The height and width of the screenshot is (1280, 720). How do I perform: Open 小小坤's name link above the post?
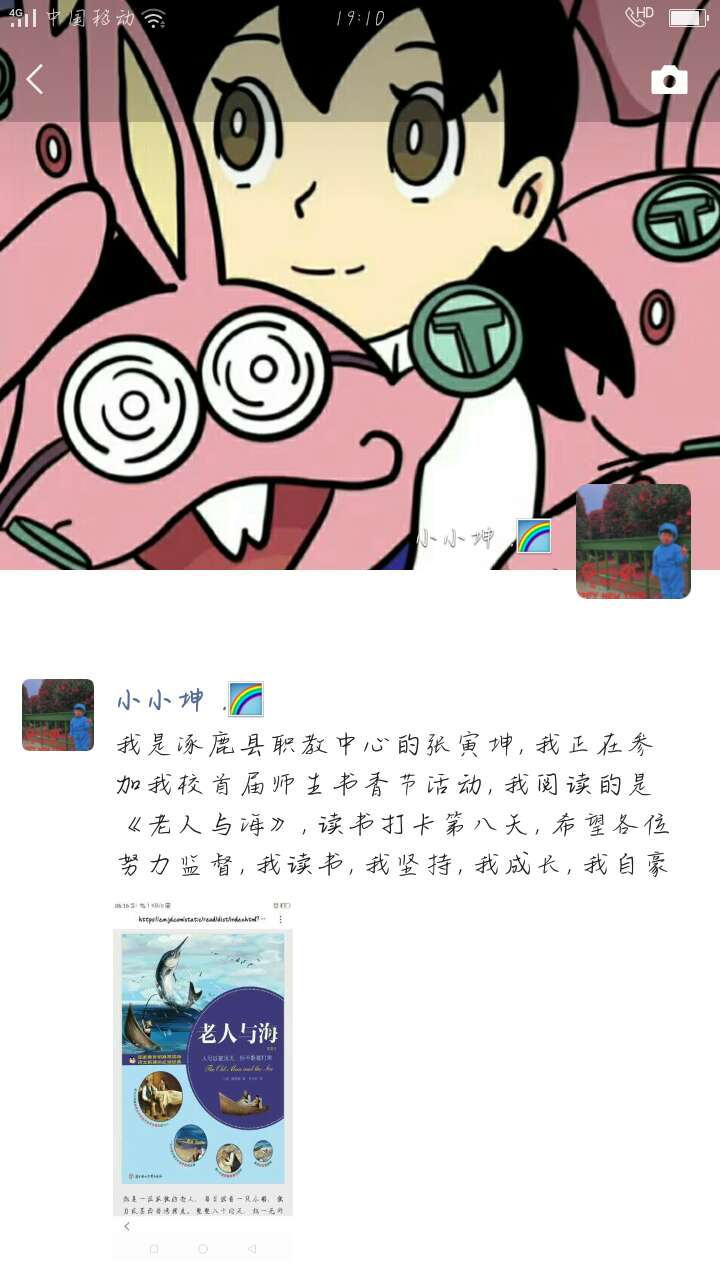point(161,700)
